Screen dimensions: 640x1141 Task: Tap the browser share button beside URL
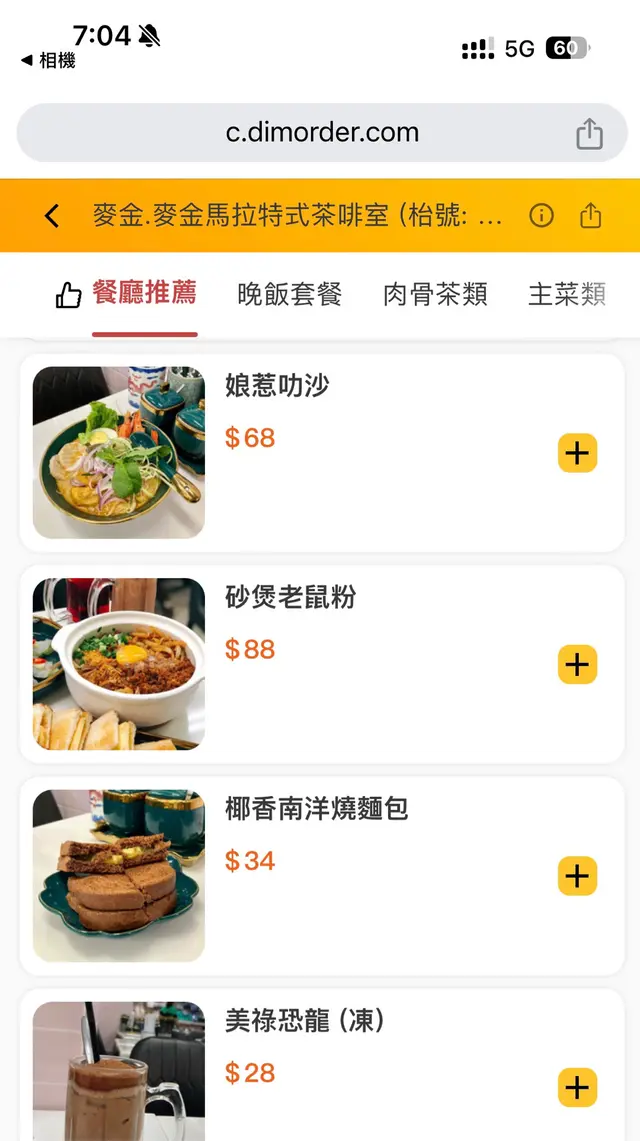pyautogui.click(x=590, y=133)
